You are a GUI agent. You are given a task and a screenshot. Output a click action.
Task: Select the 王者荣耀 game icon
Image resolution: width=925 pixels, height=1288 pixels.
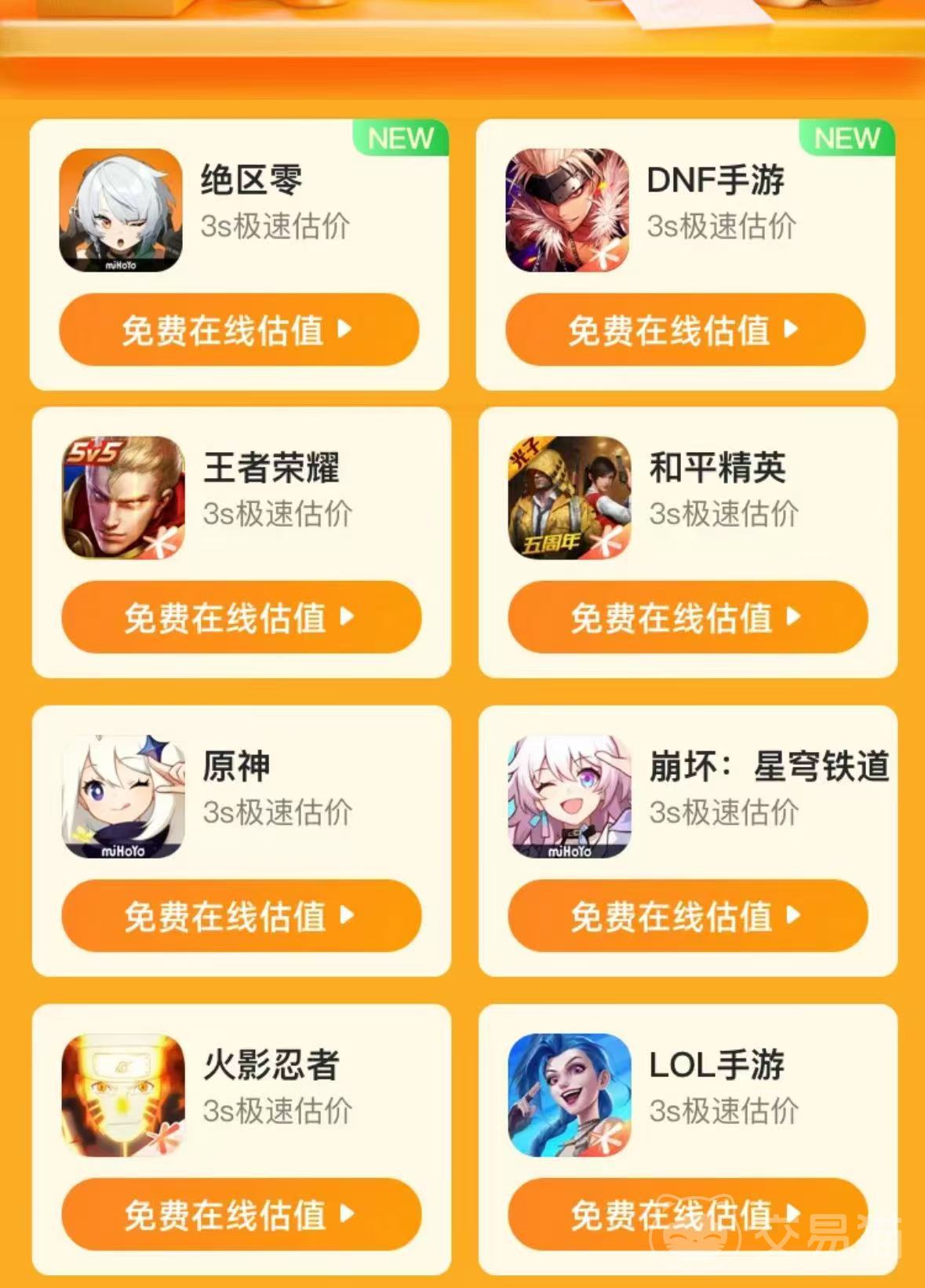(123, 498)
